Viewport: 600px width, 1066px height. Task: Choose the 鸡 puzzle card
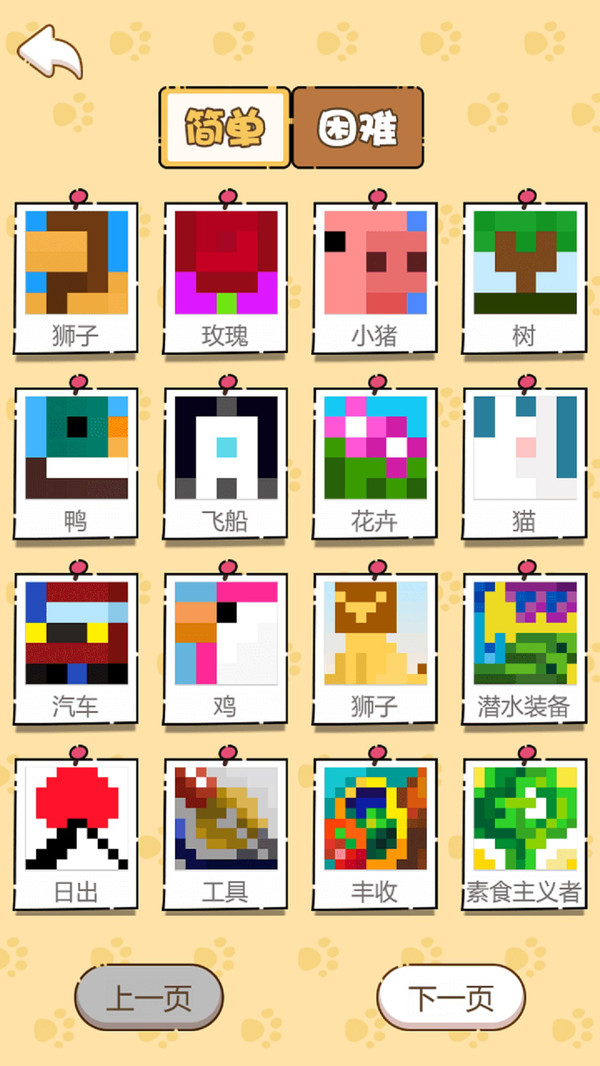[226, 646]
